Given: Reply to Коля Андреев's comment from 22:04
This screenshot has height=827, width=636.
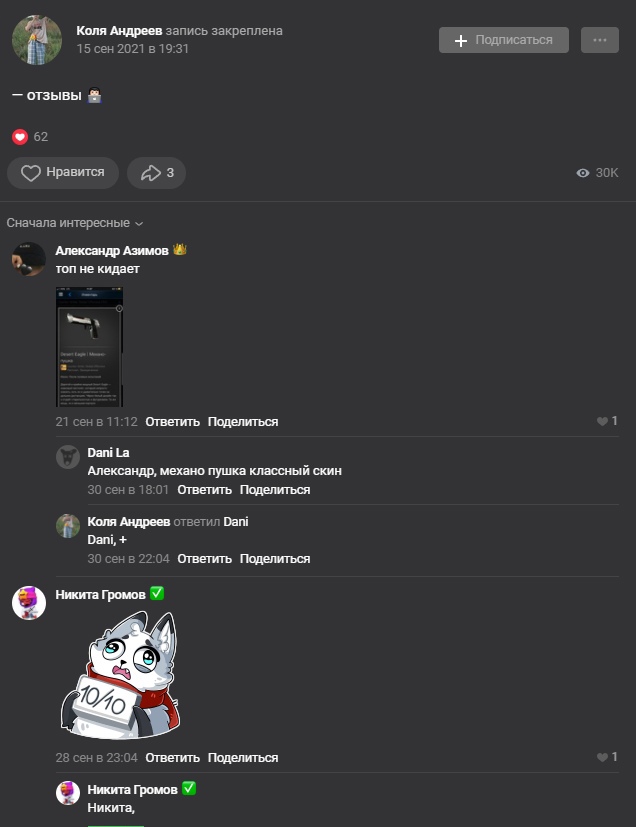Looking at the screenshot, I should click(205, 559).
